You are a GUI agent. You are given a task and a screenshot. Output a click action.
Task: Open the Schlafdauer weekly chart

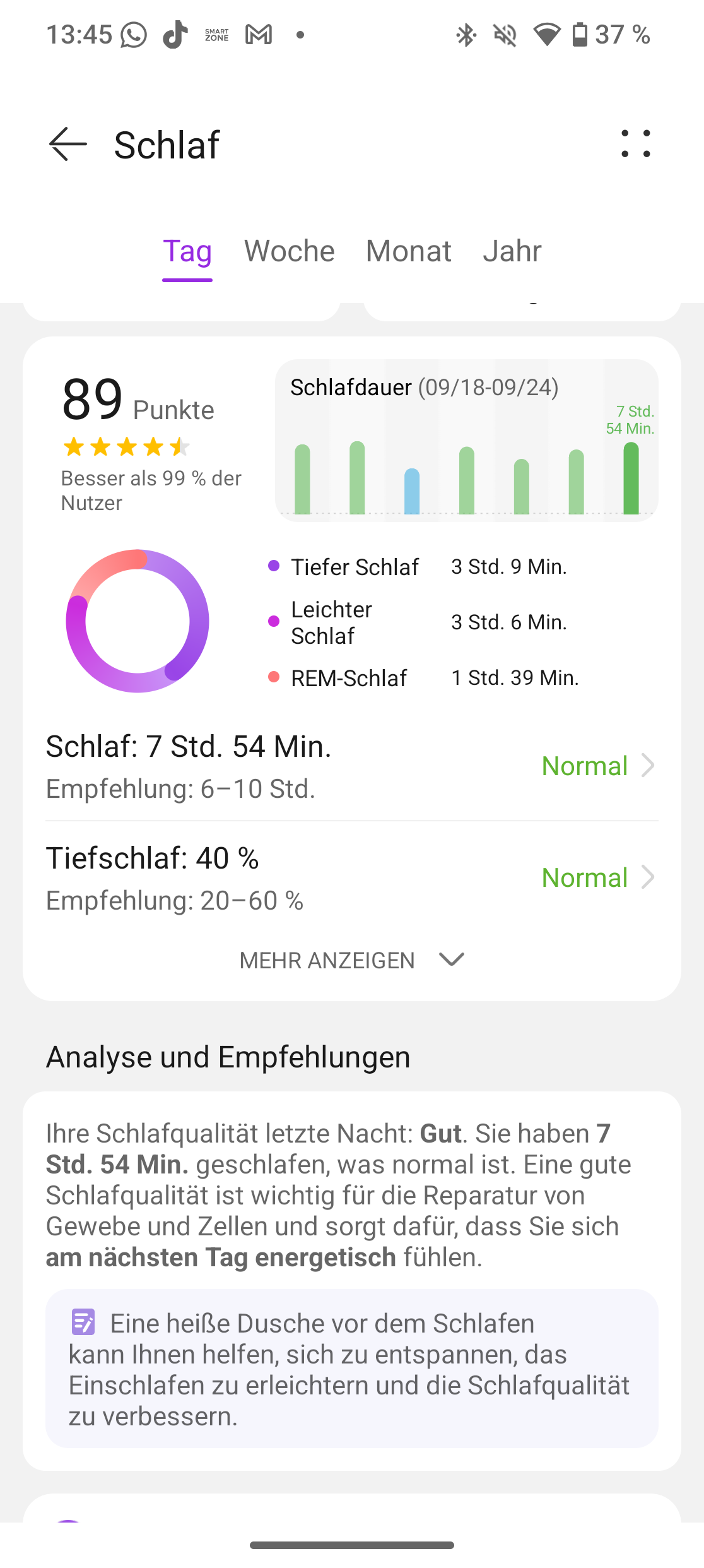(x=466, y=441)
